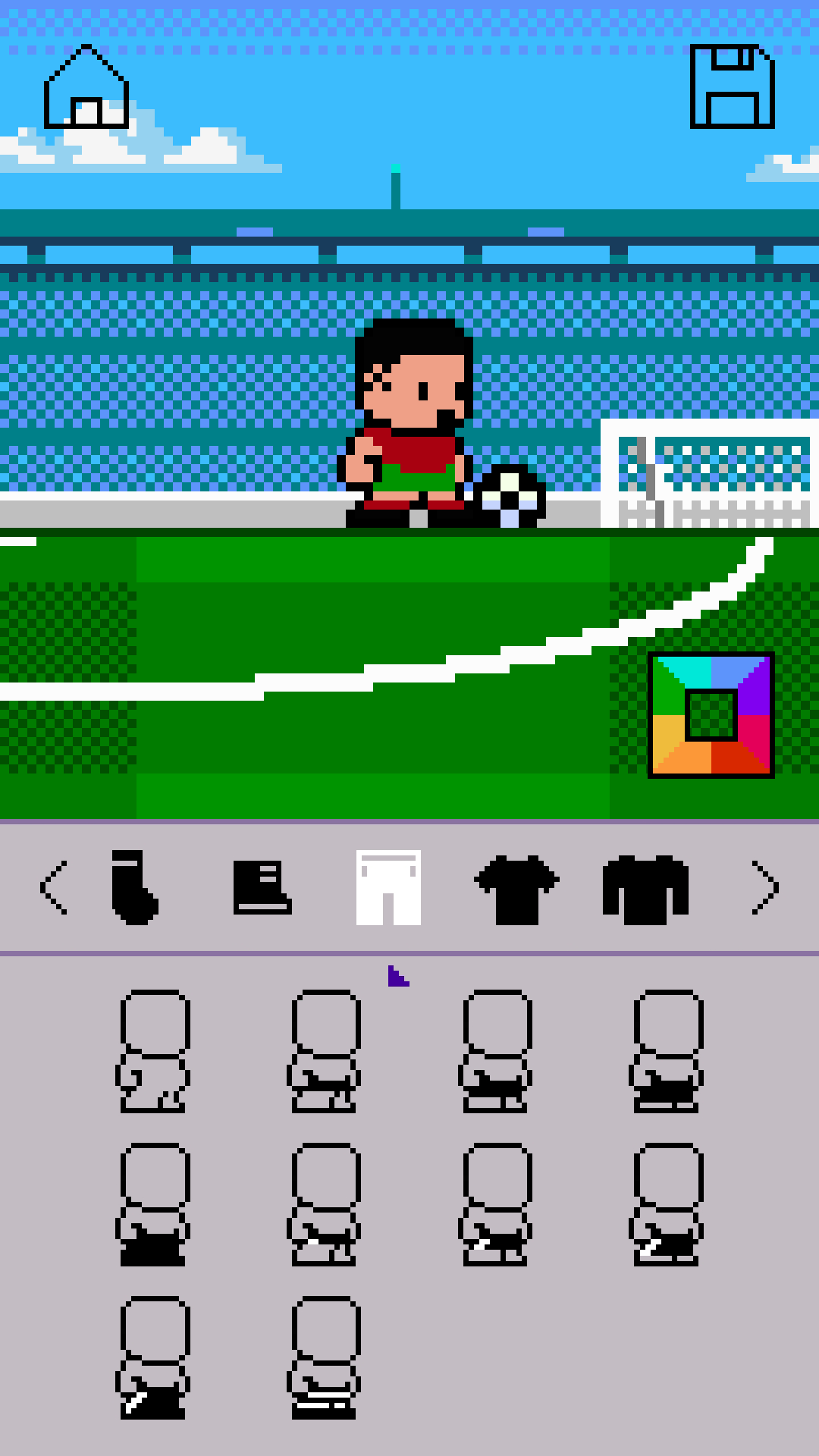Image resolution: width=819 pixels, height=1456 pixels.
Task: Show previous clothing categories arrow
Action: pyautogui.click(x=54, y=887)
